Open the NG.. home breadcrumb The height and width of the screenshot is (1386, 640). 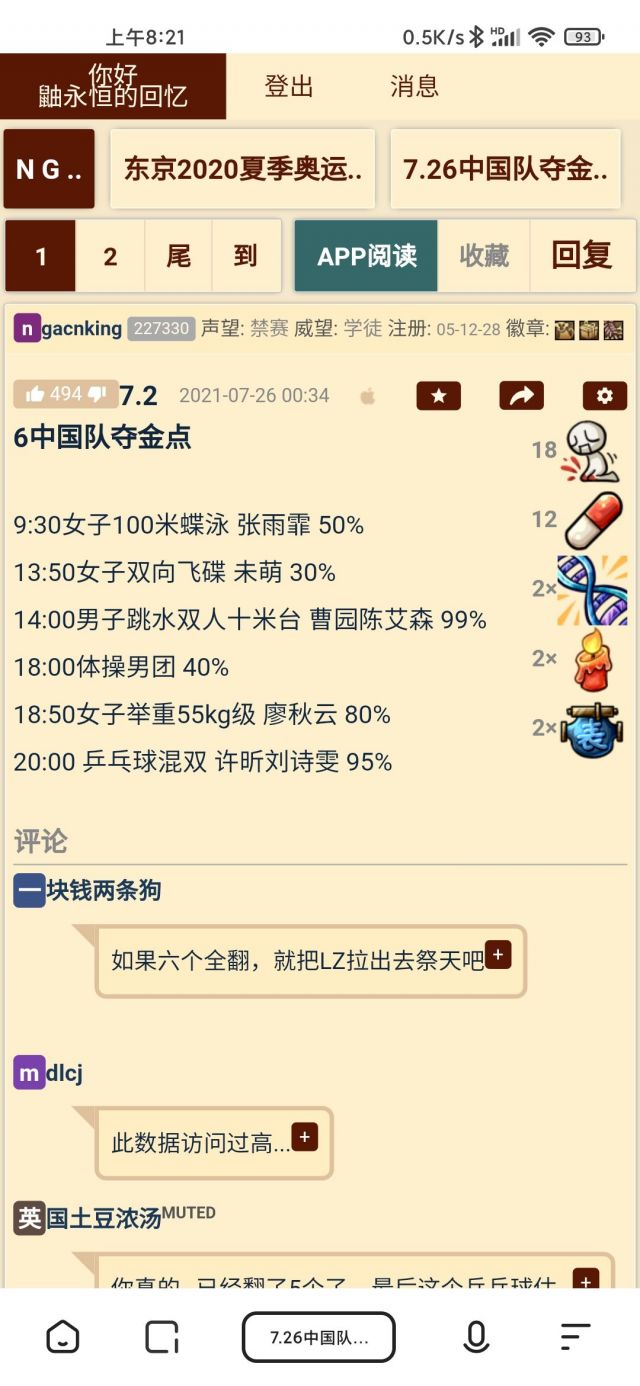pyautogui.click(x=49, y=169)
